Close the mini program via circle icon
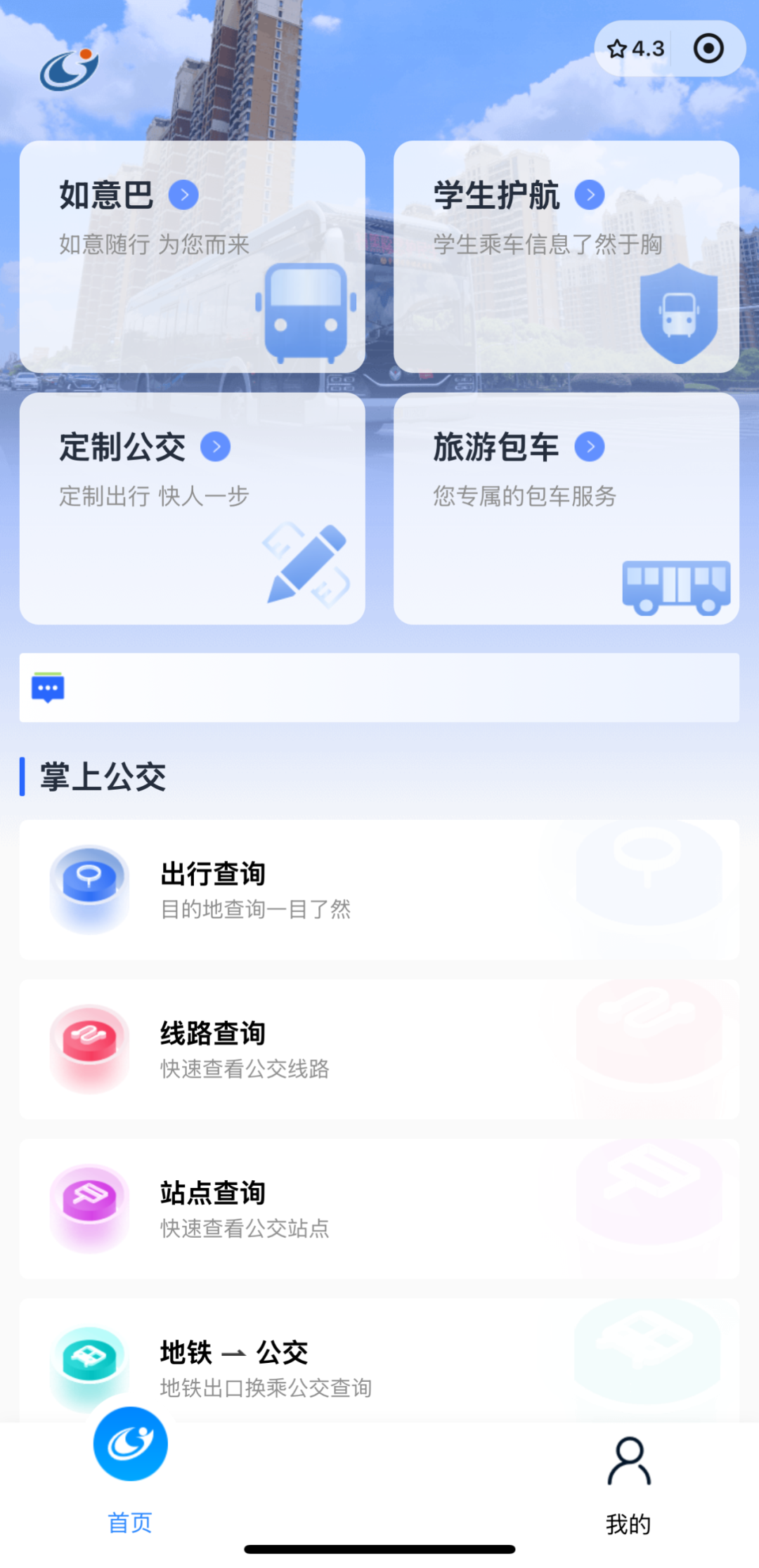 point(708,48)
